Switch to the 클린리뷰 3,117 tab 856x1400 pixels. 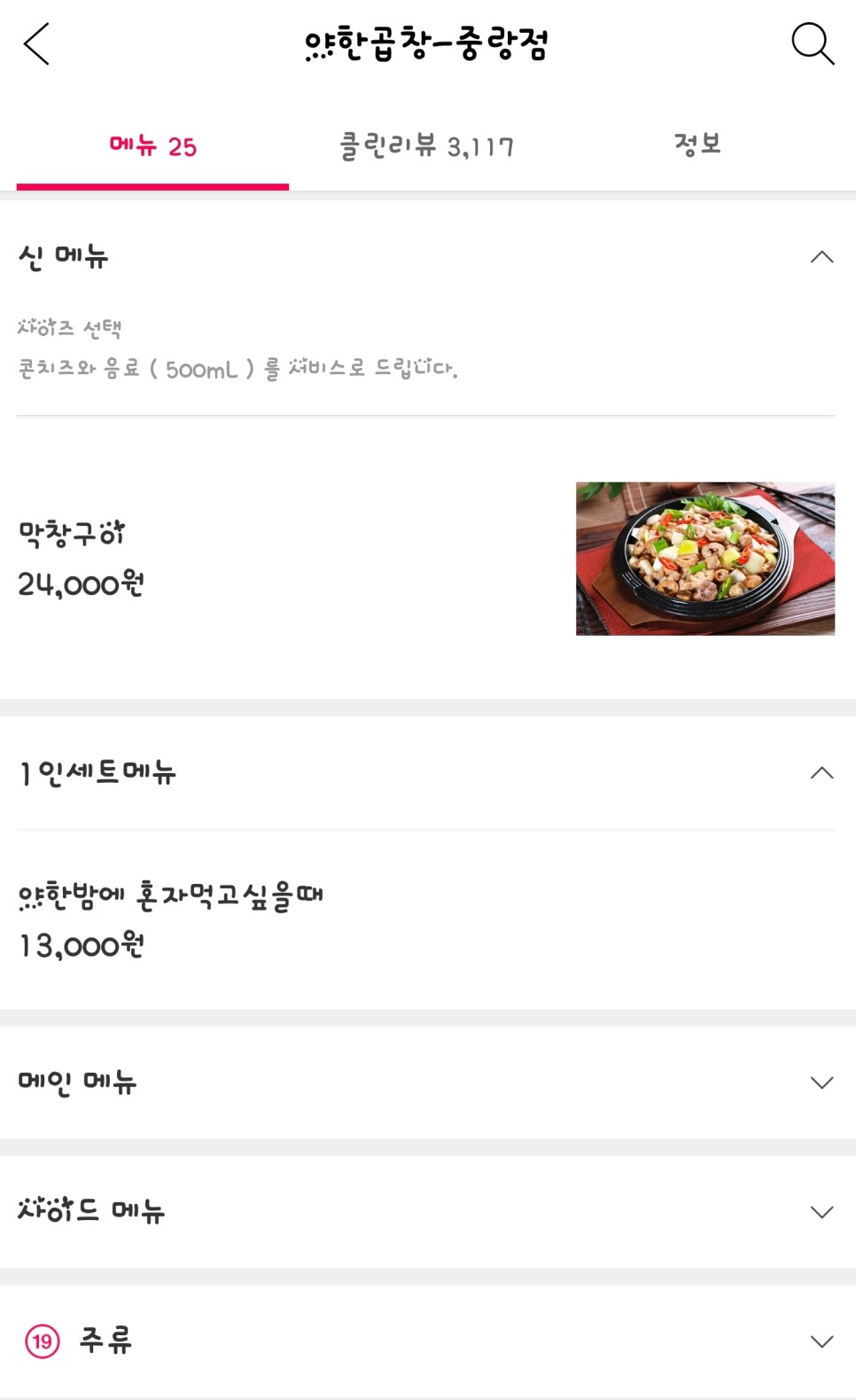426,146
